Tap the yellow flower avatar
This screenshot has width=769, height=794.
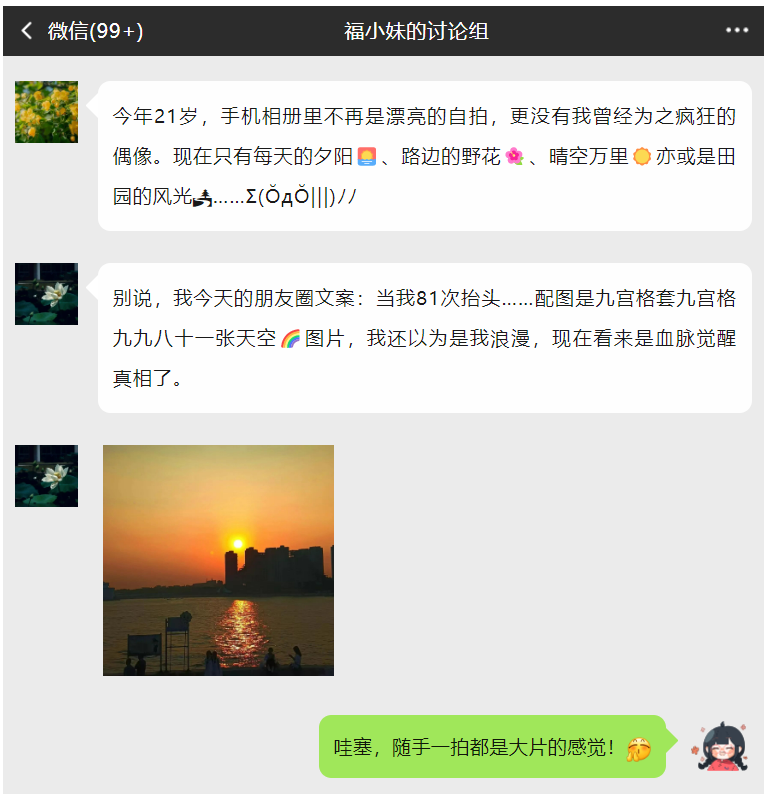(x=46, y=112)
